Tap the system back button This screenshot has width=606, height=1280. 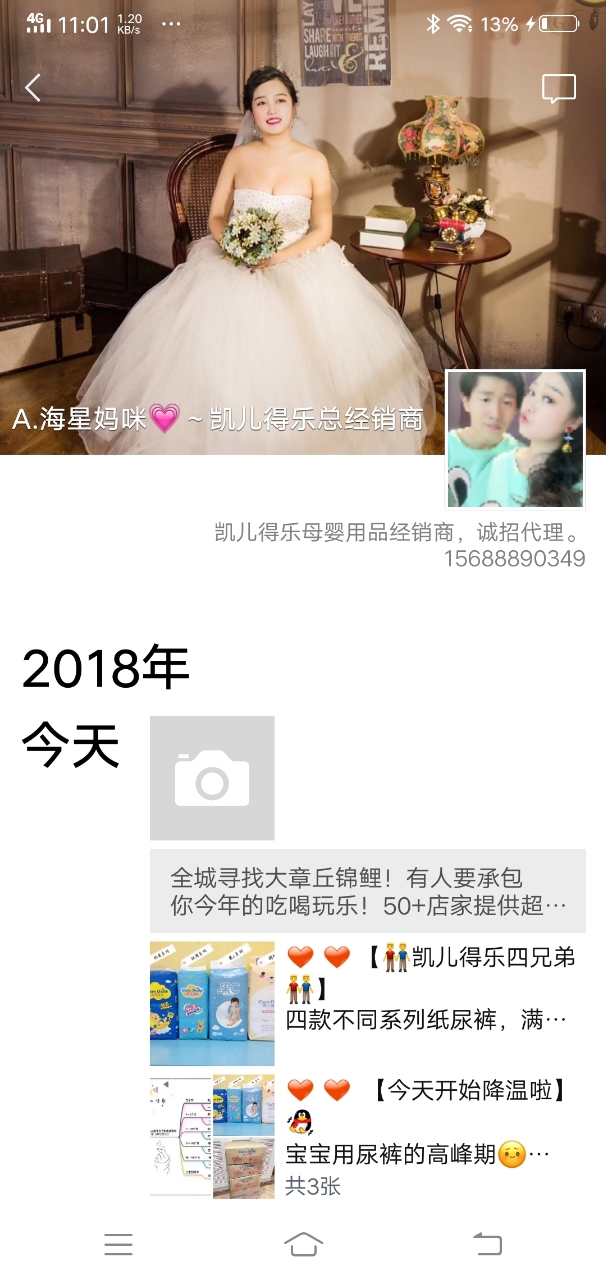(x=487, y=1244)
